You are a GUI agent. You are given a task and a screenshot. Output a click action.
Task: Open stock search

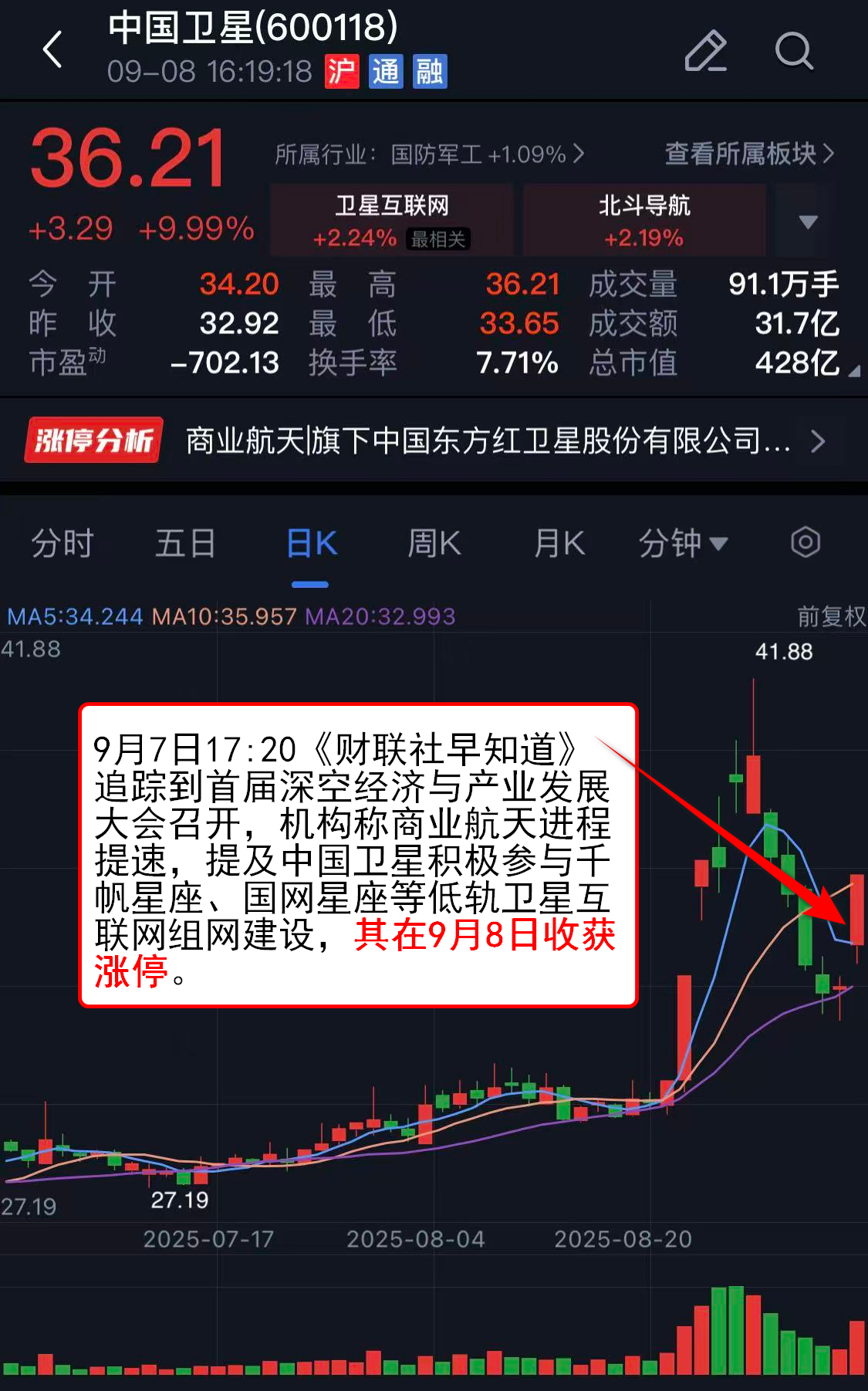click(793, 51)
